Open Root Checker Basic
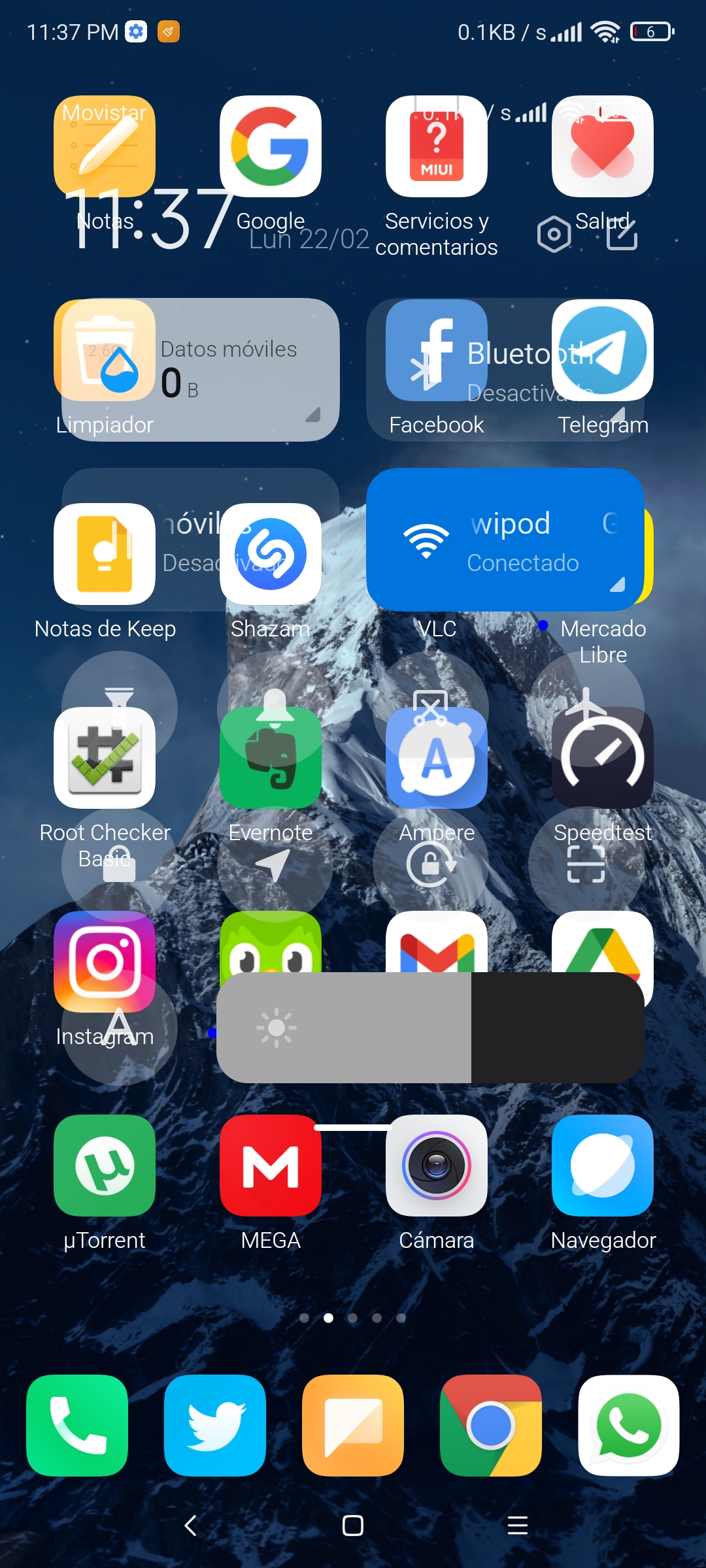 (x=105, y=759)
